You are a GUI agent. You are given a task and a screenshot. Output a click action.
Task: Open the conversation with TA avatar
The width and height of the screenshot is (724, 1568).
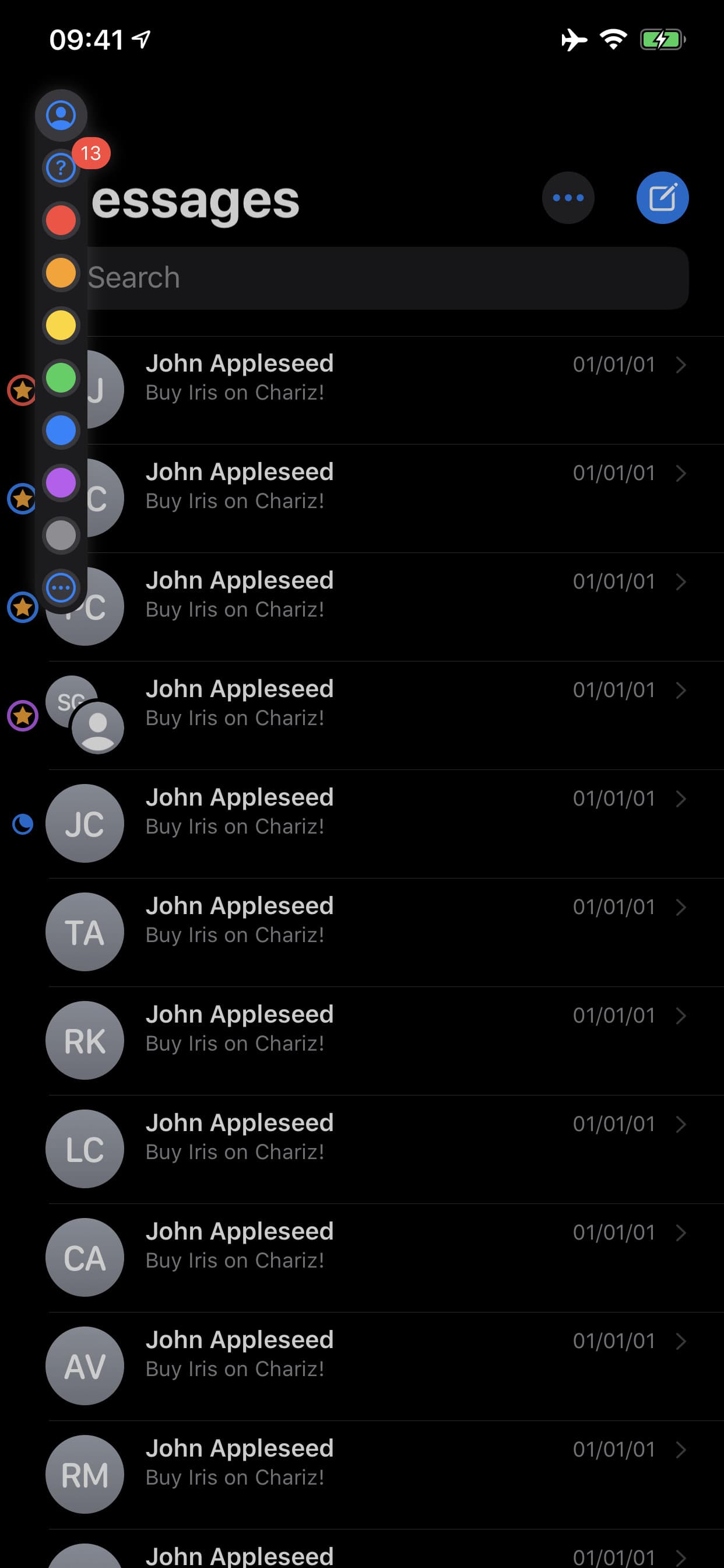click(x=386, y=932)
